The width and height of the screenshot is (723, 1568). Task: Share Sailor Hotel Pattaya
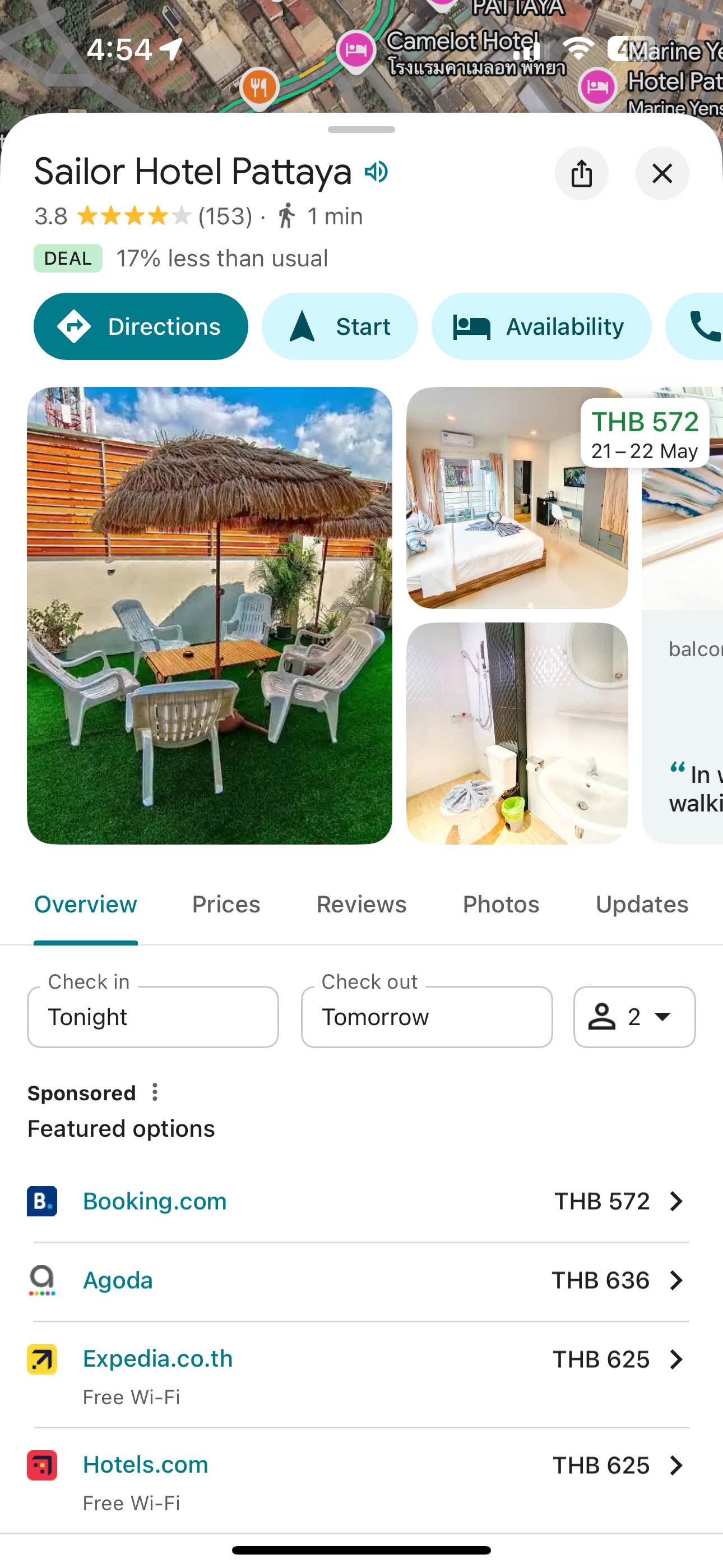pos(581,173)
